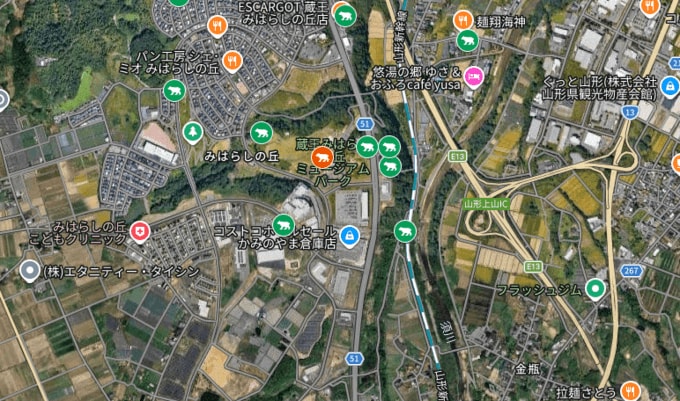680x401 pixels.
Task: Open the フラッシュジム green marker
Action: click(596, 290)
